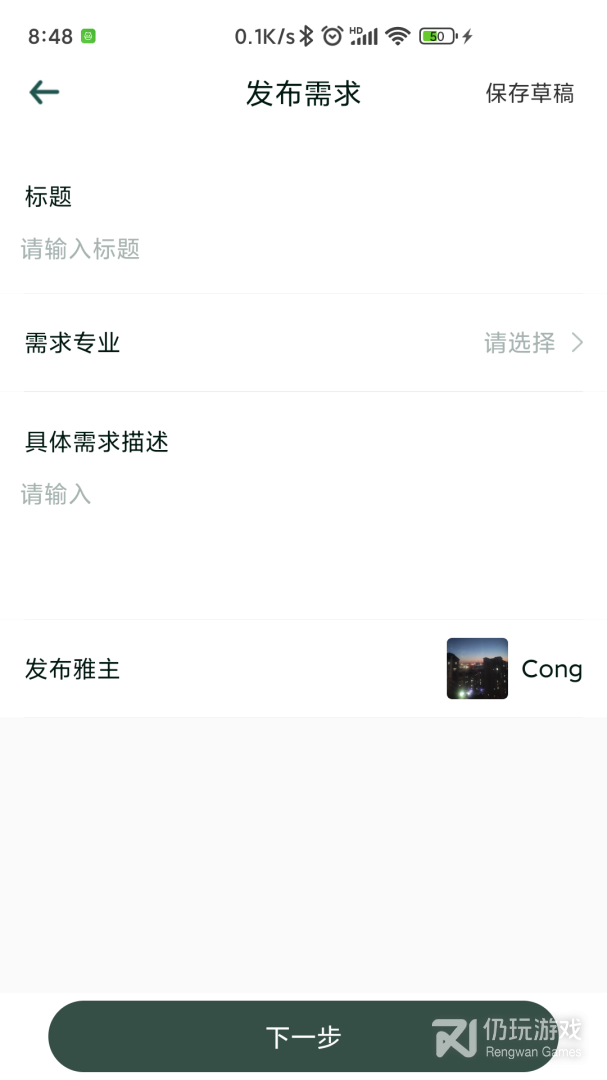607x1080 pixels.
Task: Tap 保存草稿 to save the draft
Action: tap(529, 94)
